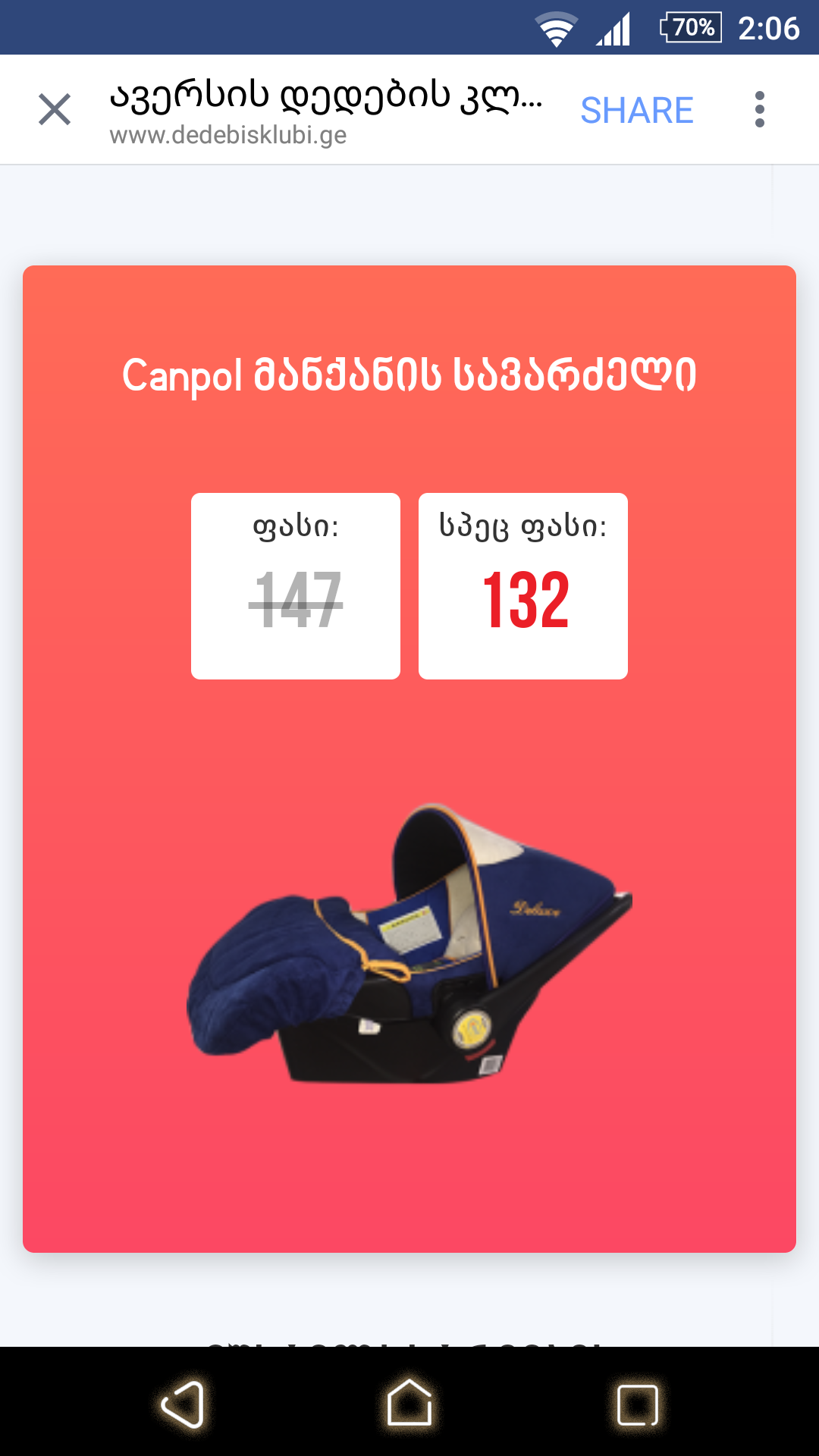
Task: Go to the home screen
Action: pos(409,1403)
